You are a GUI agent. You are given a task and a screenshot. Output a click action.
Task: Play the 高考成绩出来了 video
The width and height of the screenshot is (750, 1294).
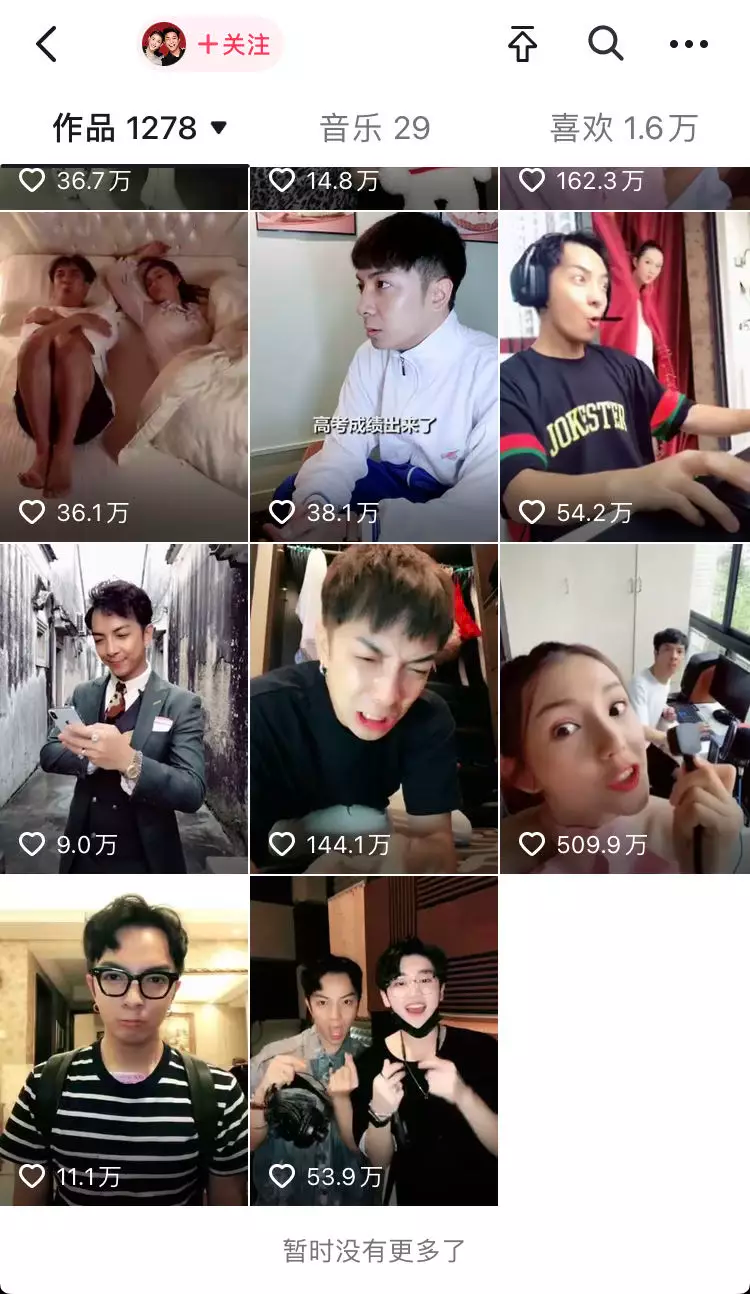coord(374,376)
